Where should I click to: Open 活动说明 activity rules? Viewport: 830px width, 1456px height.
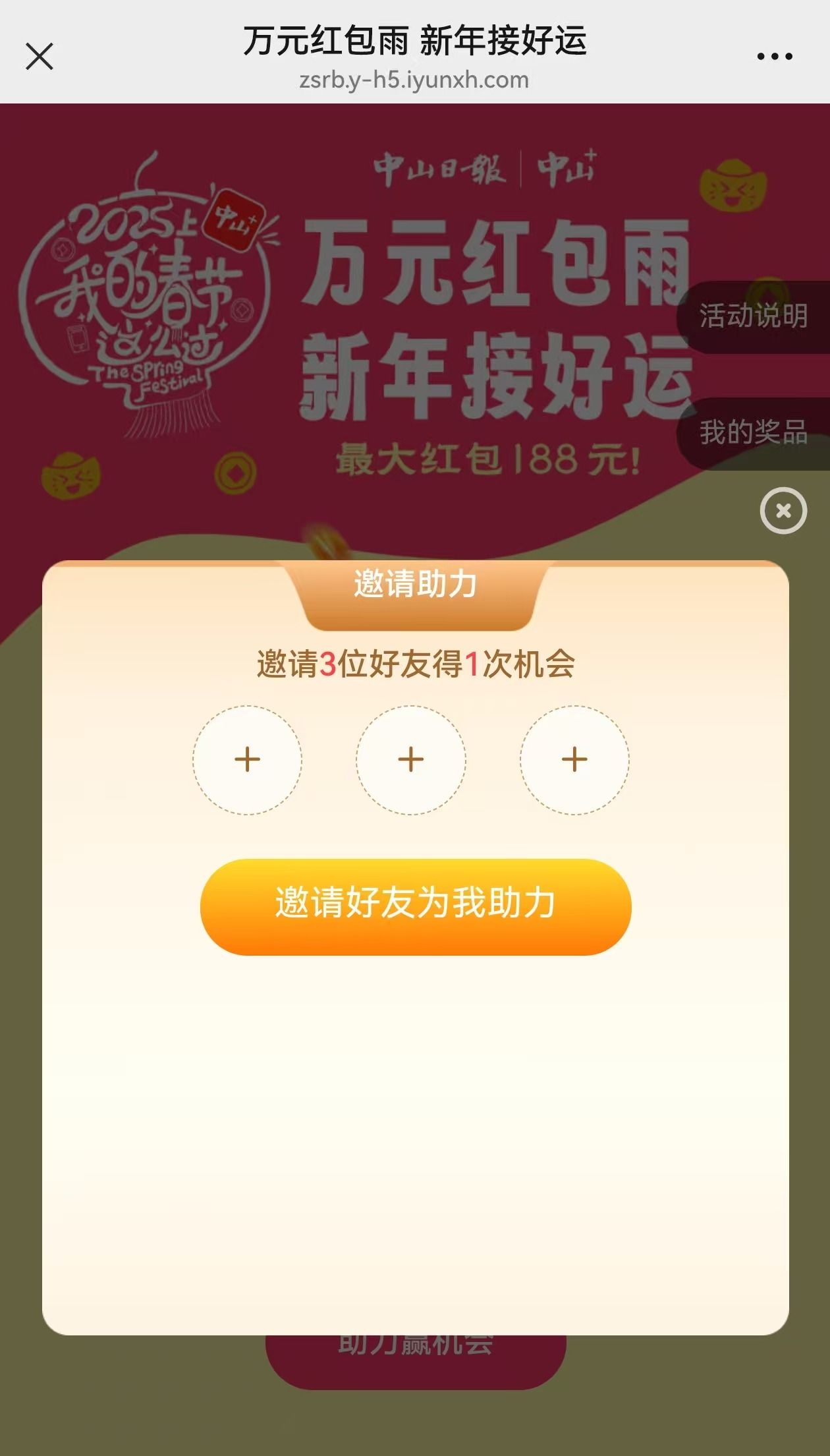[754, 316]
